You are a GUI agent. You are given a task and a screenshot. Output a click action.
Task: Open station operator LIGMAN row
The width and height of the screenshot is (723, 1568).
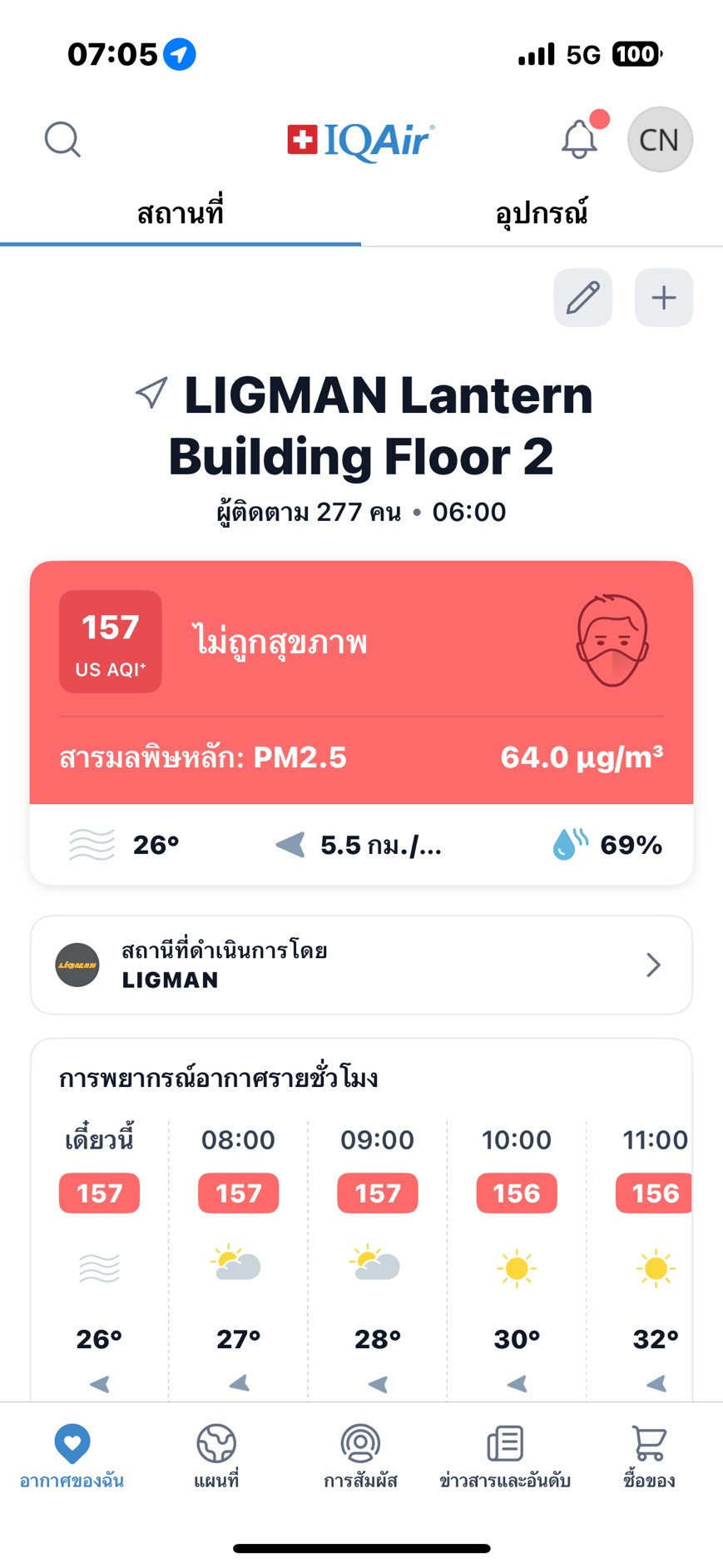(x=361, y=965)
